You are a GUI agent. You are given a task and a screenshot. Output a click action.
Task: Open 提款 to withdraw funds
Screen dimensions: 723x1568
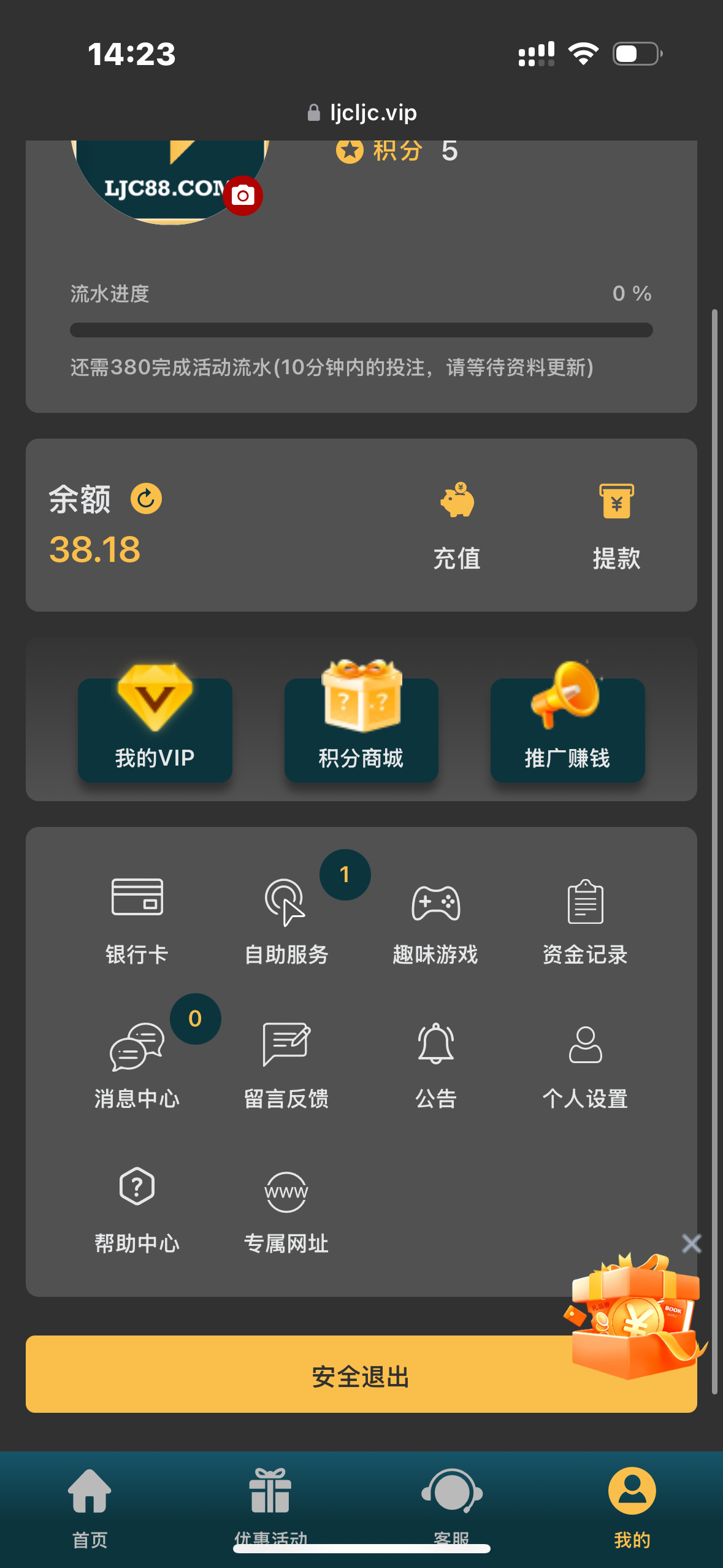[x=616, y=526]
